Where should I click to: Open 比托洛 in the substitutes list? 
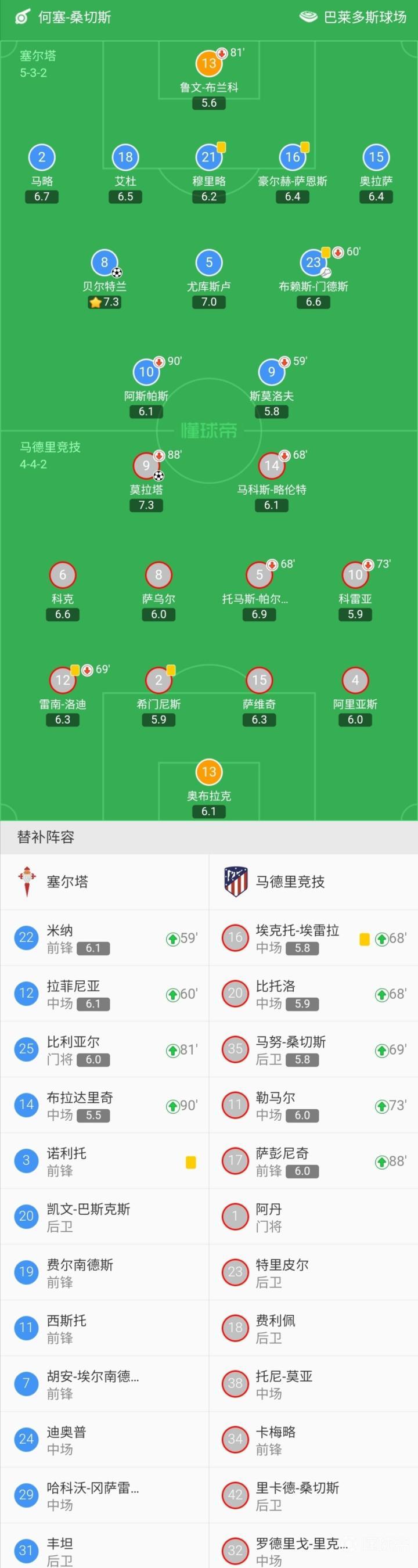(x=313, y=994)
